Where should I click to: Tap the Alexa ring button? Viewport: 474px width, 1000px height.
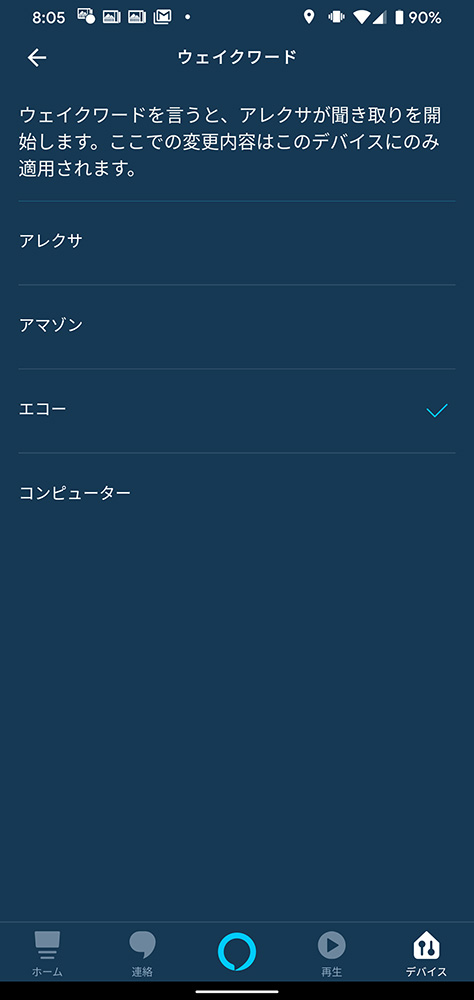pyautogui.click(x=237, y=952)
